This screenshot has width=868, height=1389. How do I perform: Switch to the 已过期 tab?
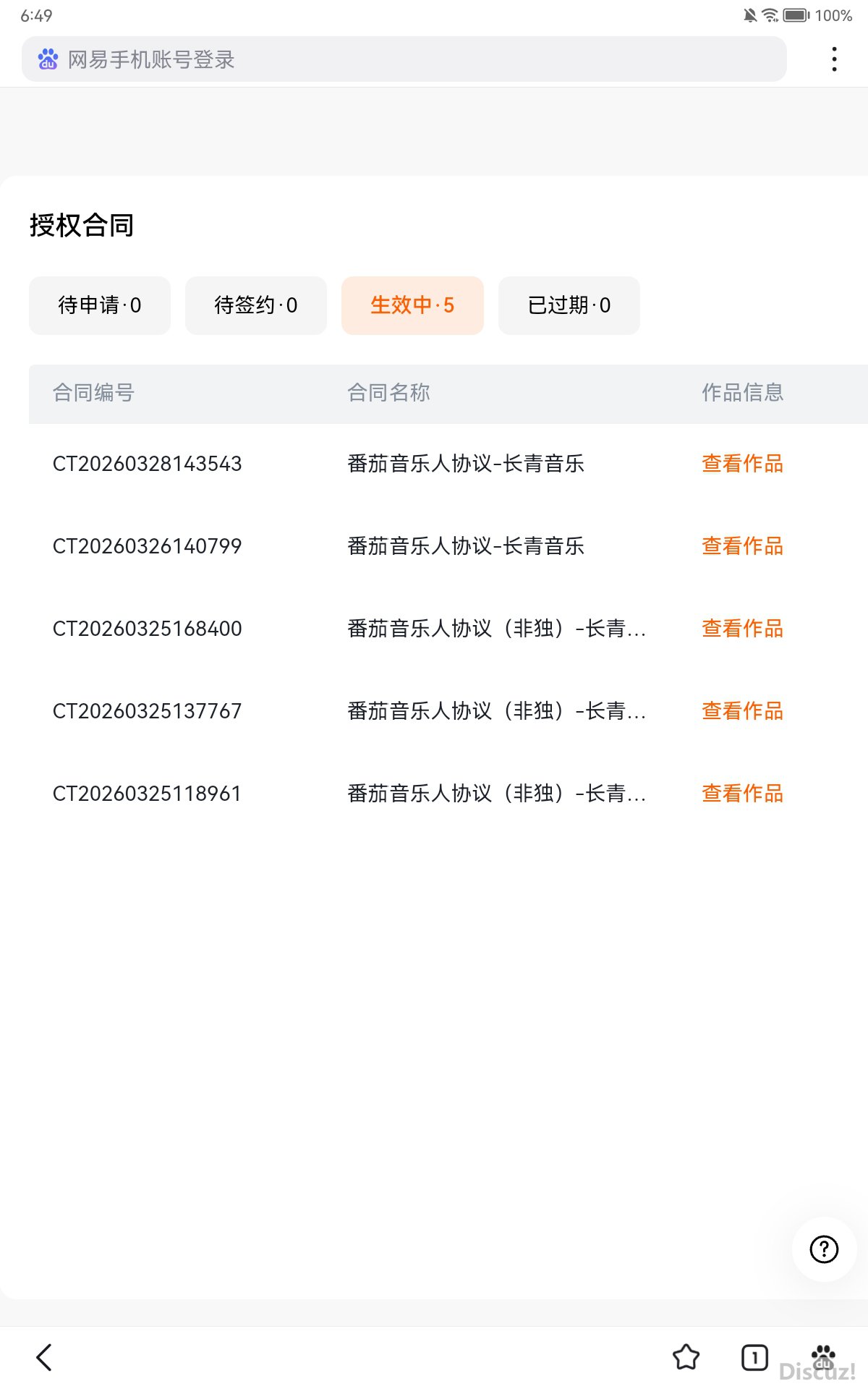(x=569, y=305)
